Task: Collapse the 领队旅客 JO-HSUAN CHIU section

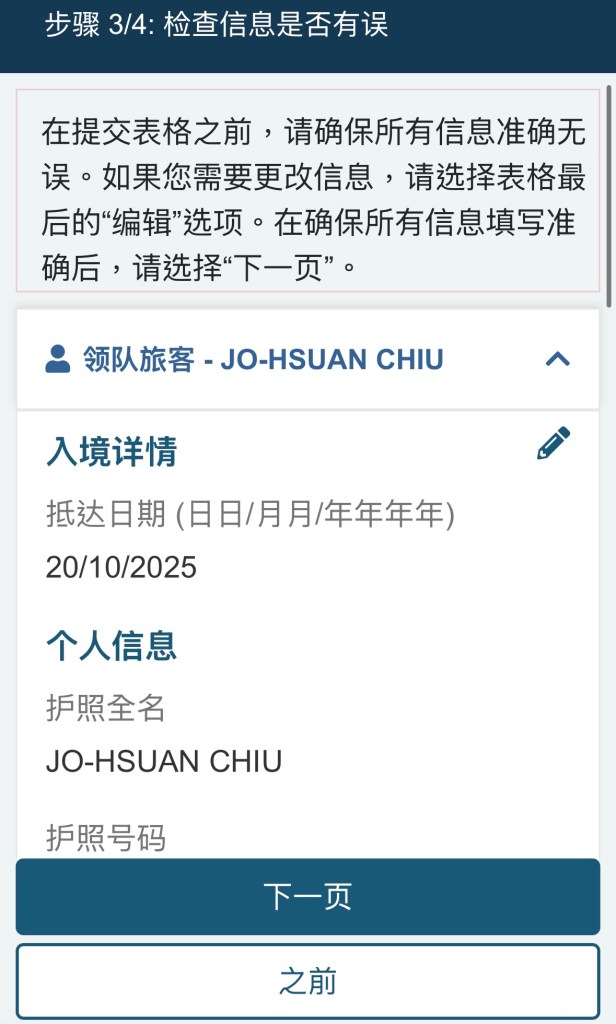Action: (557, 359)
